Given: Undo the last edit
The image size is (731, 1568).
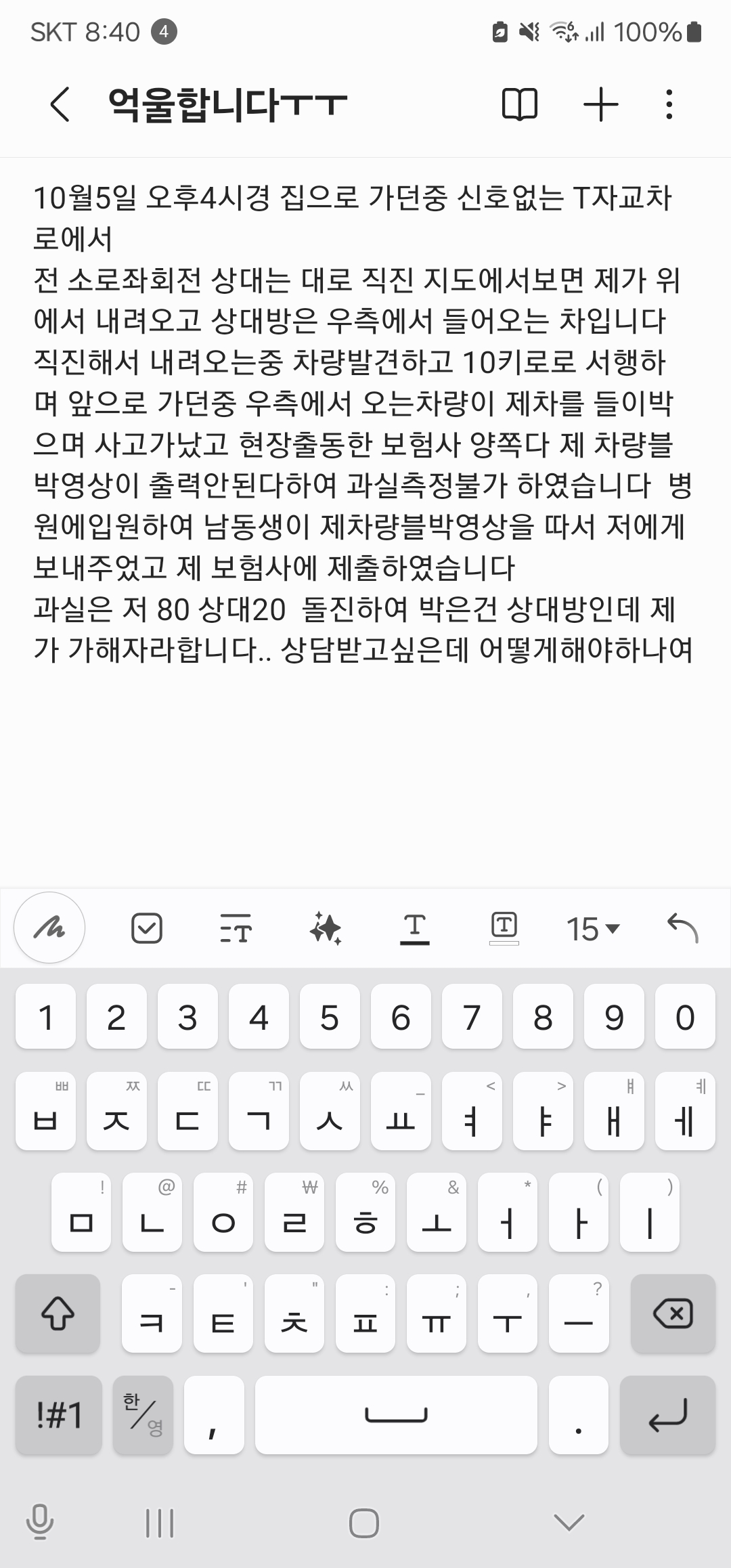Looking at the screenshot, I should (x=682, y=928).
